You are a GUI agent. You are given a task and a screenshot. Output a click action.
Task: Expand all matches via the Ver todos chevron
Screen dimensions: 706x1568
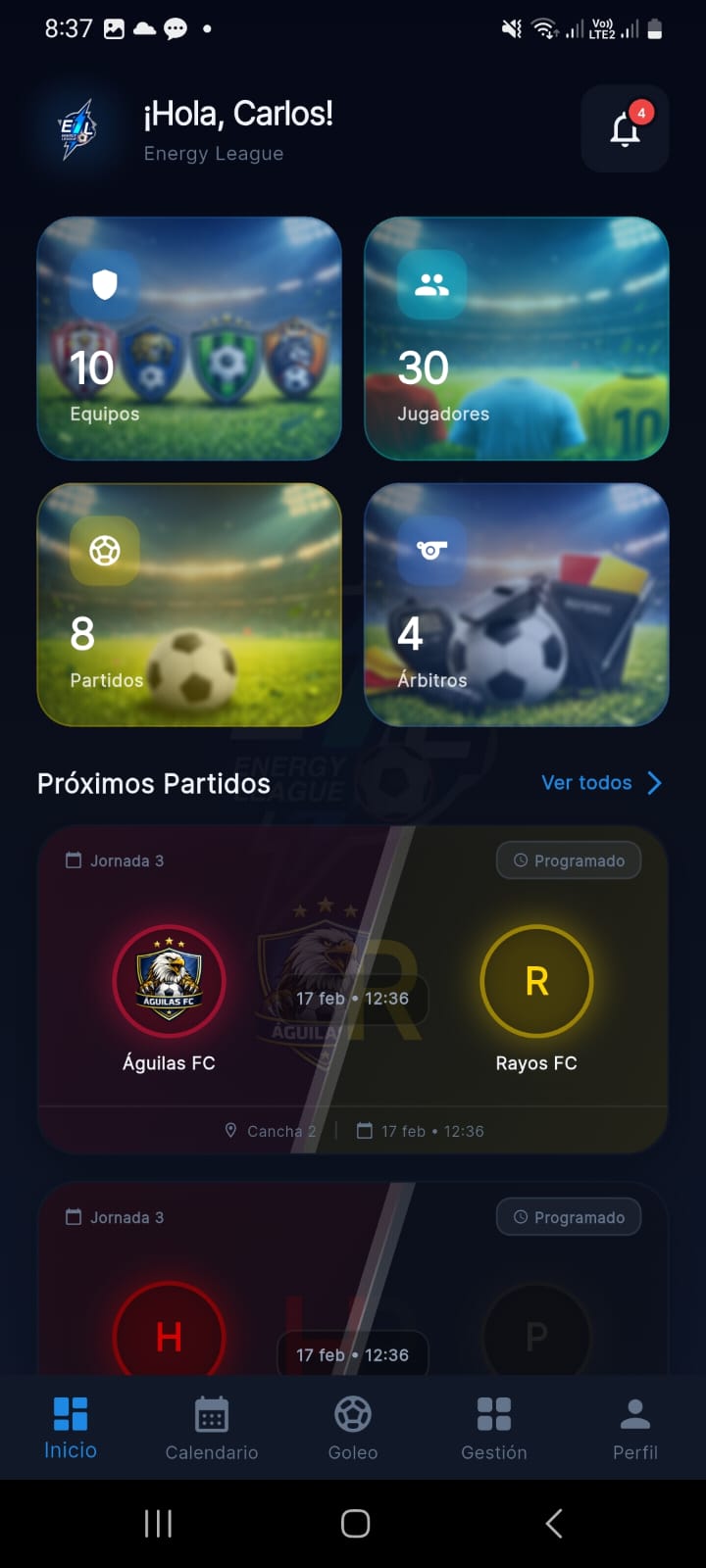[x=654, y=782]
